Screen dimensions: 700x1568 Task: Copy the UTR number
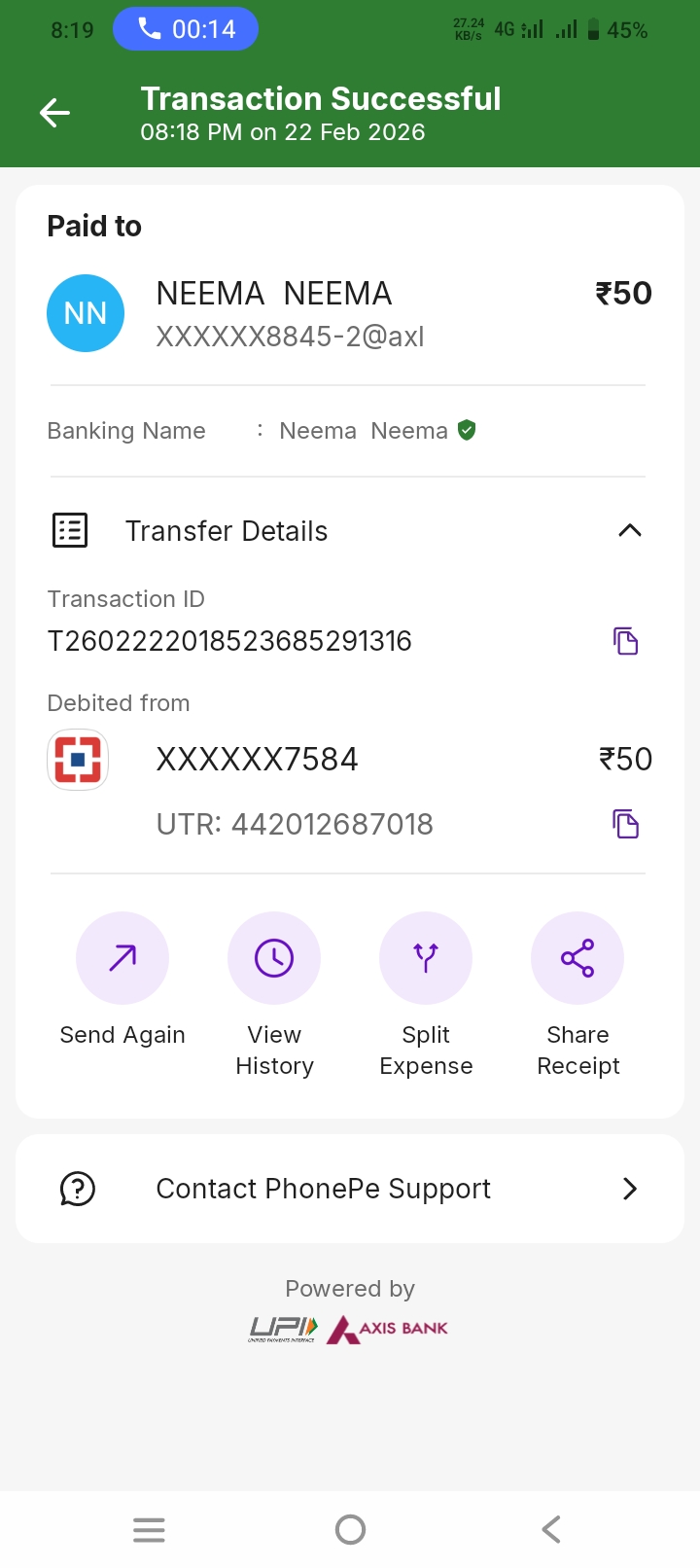pos(625,824)
